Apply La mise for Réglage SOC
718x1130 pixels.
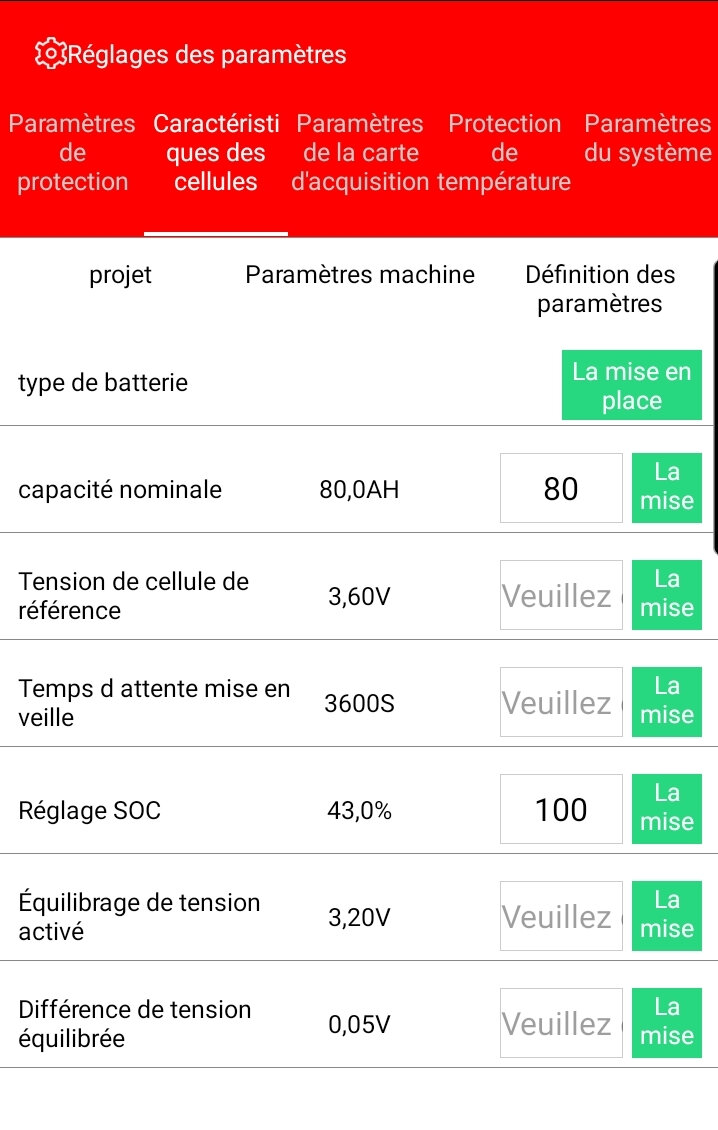666,808
